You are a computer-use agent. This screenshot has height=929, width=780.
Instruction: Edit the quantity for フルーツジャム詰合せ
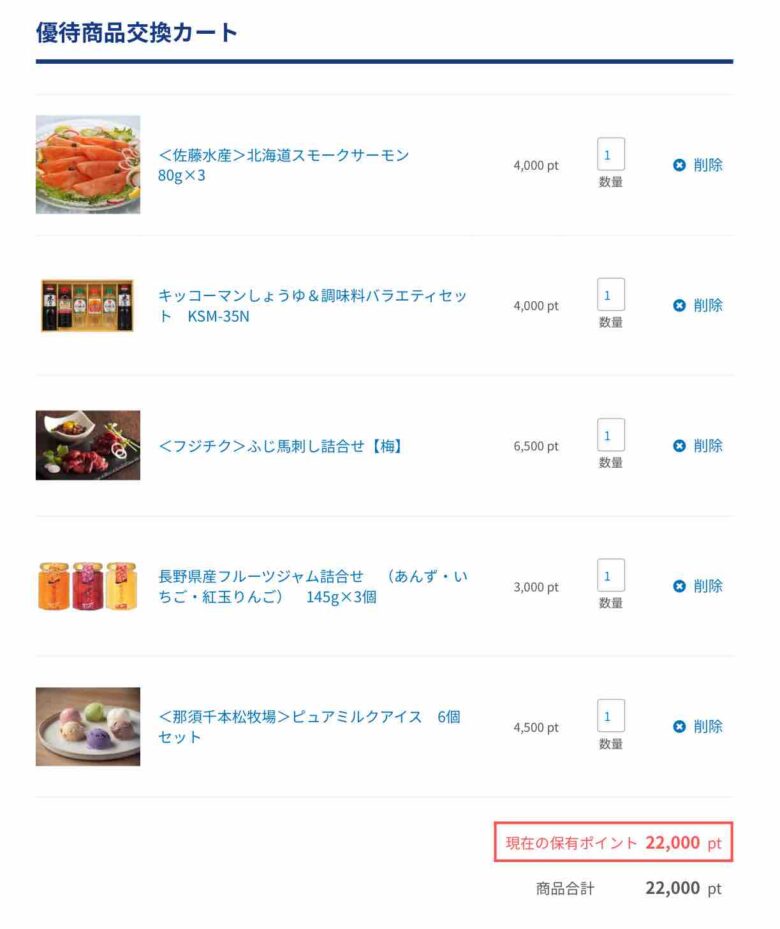610,576
